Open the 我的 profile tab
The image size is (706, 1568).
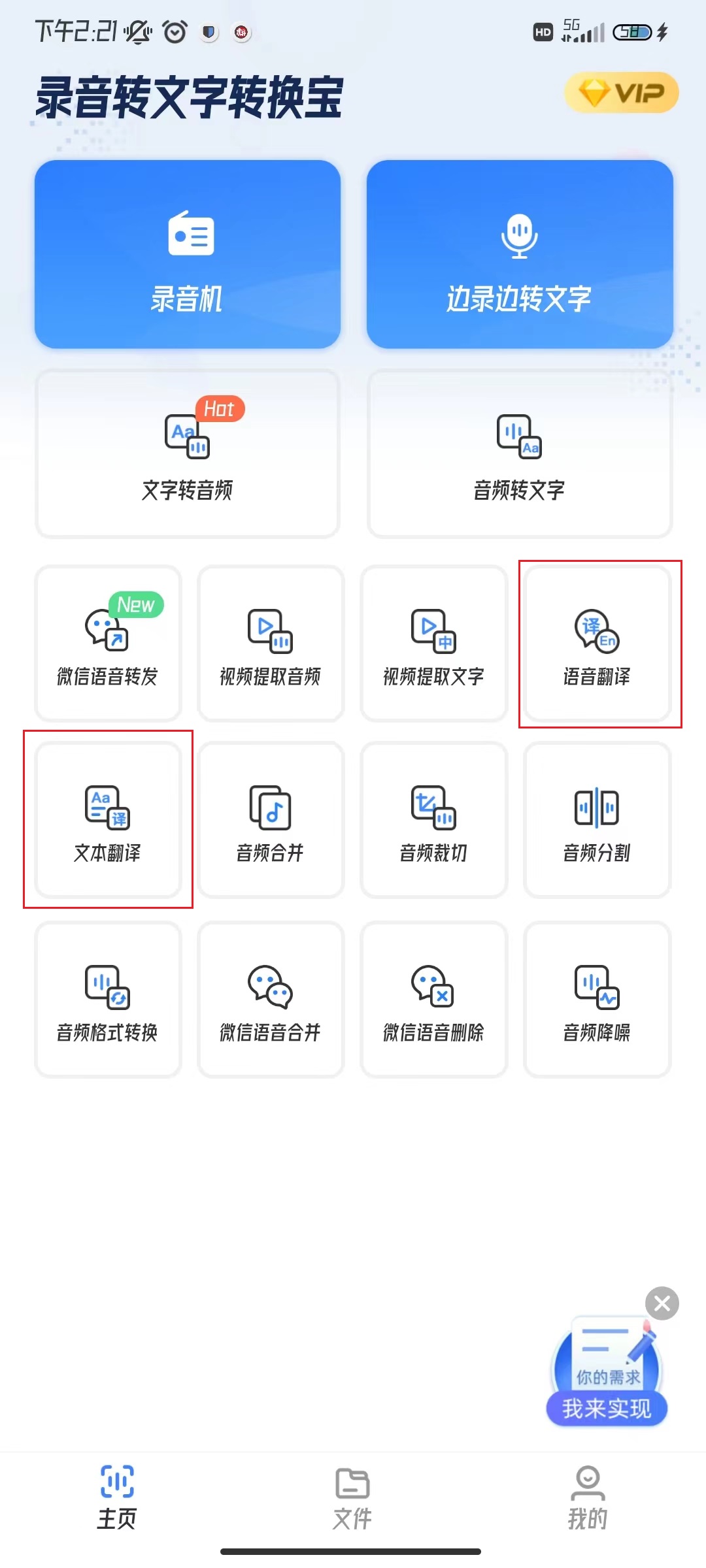point(588,1496)
